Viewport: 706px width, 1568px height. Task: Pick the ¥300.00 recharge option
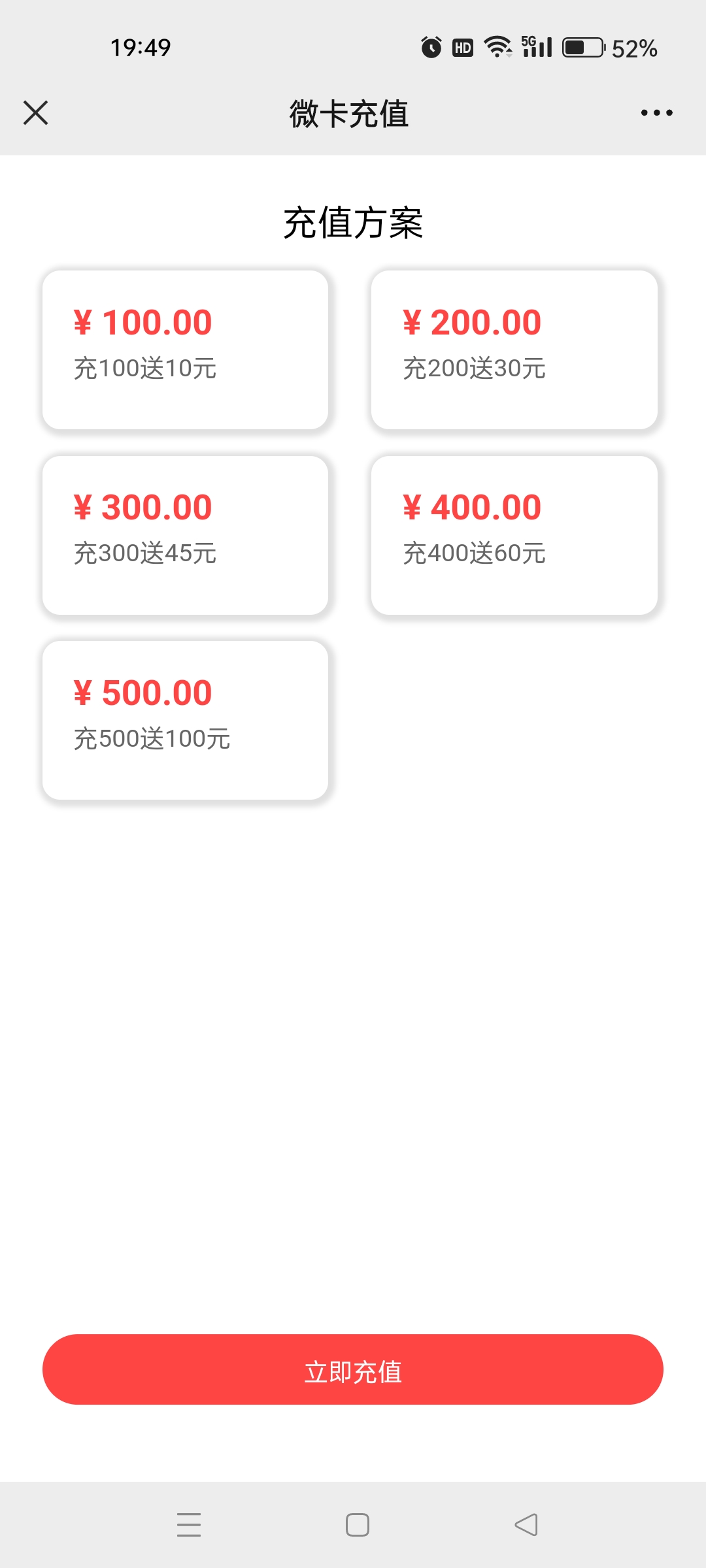click(x=185, y=535)
